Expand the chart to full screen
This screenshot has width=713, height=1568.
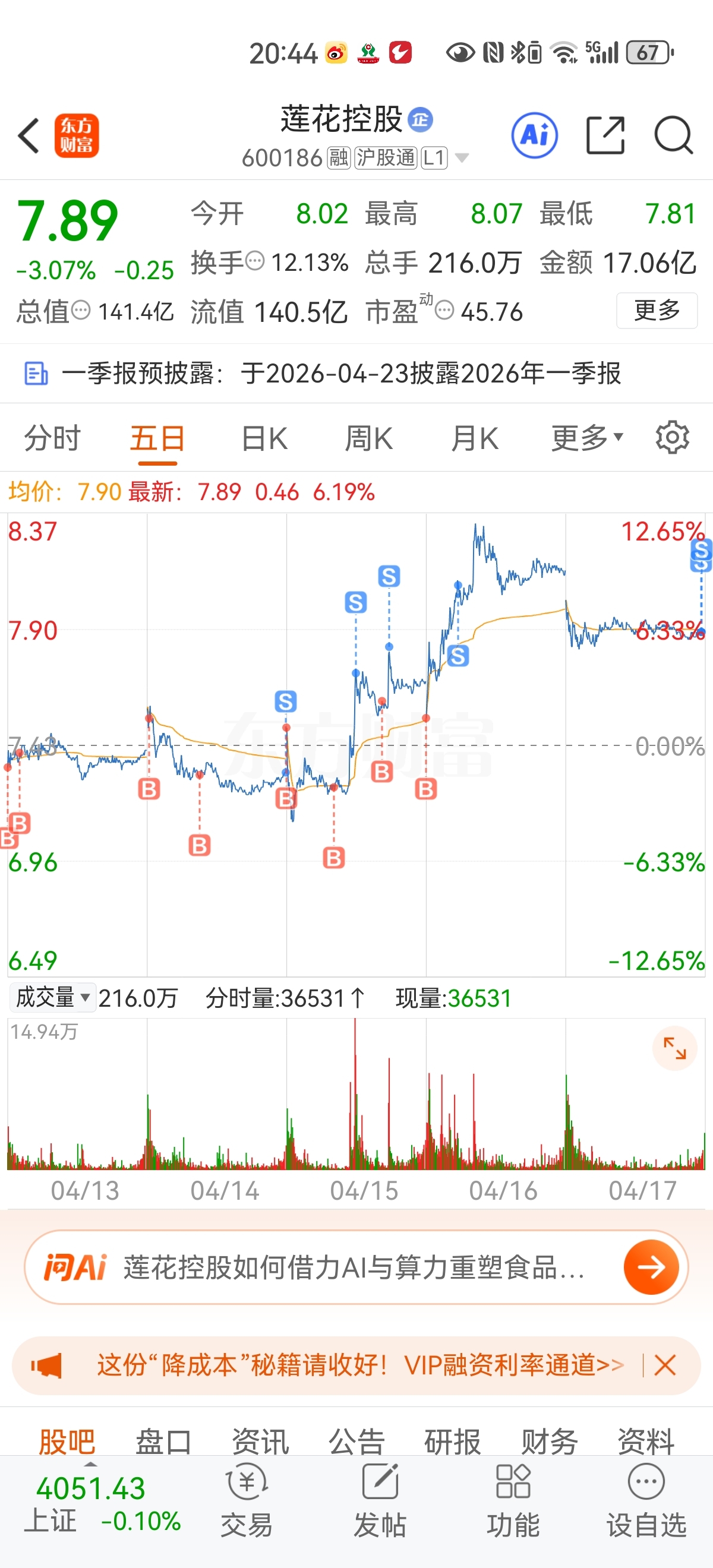674,1048
